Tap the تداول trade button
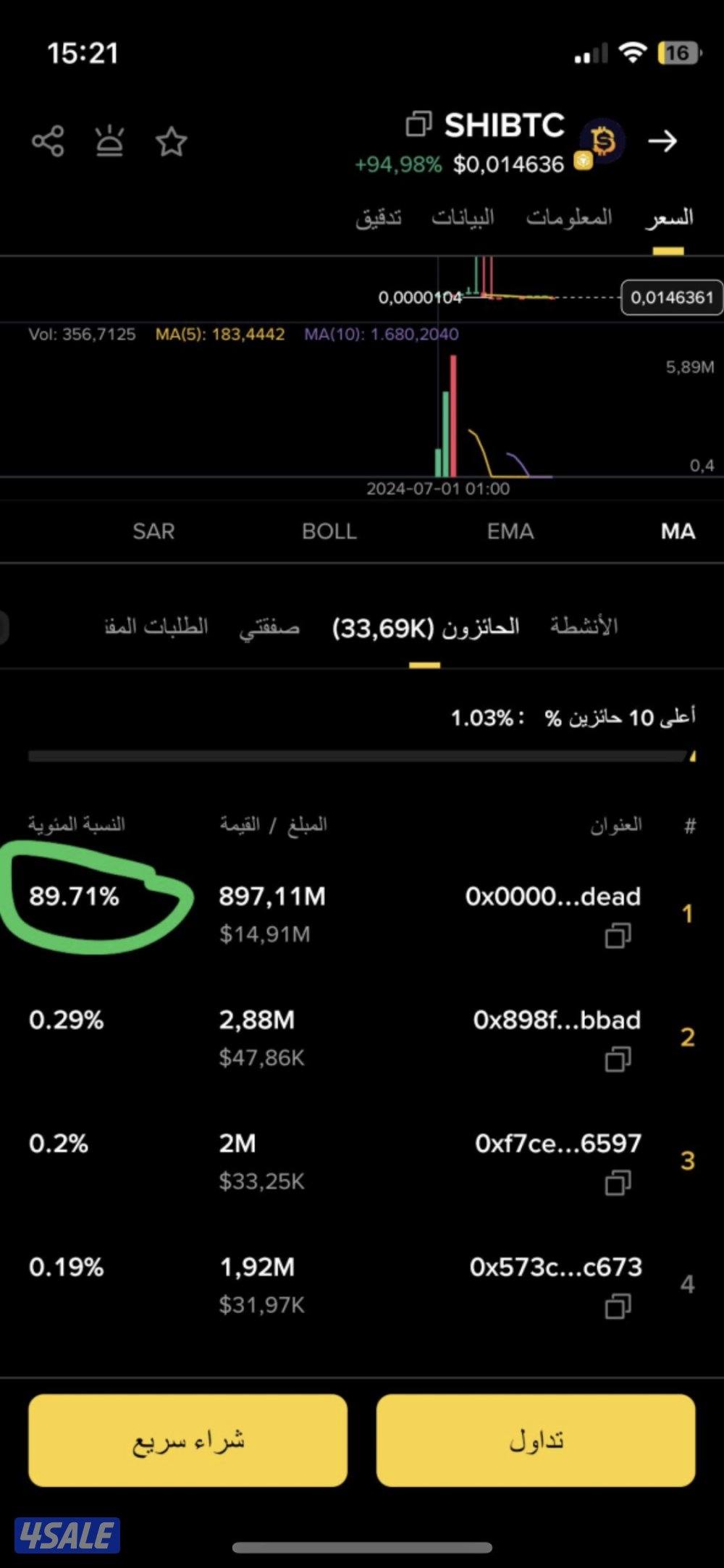The image size is (724, 1568). pyautogui.click(x=535, y=1441)
